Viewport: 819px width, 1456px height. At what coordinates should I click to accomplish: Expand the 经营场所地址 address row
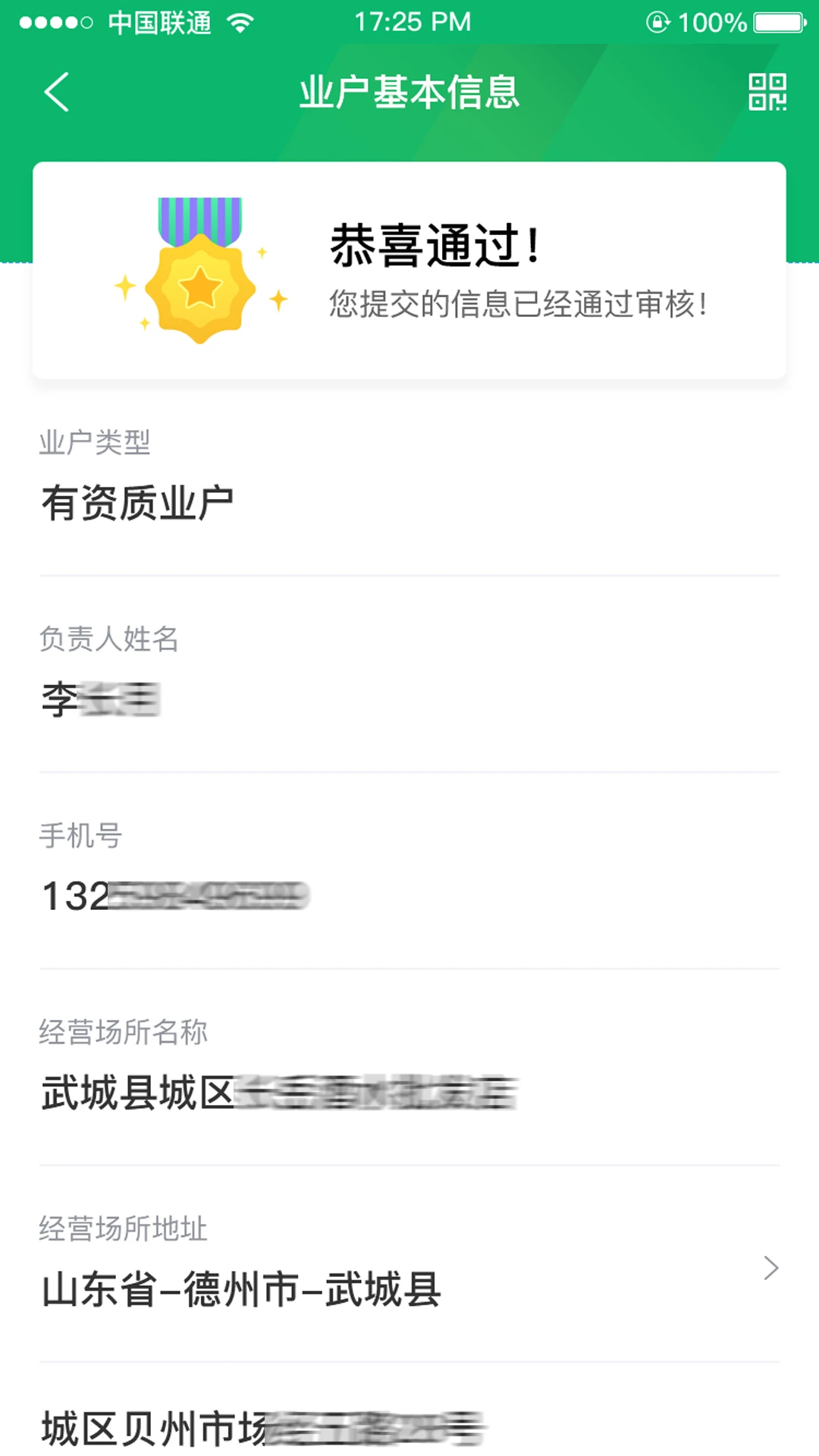[409, 1268]
